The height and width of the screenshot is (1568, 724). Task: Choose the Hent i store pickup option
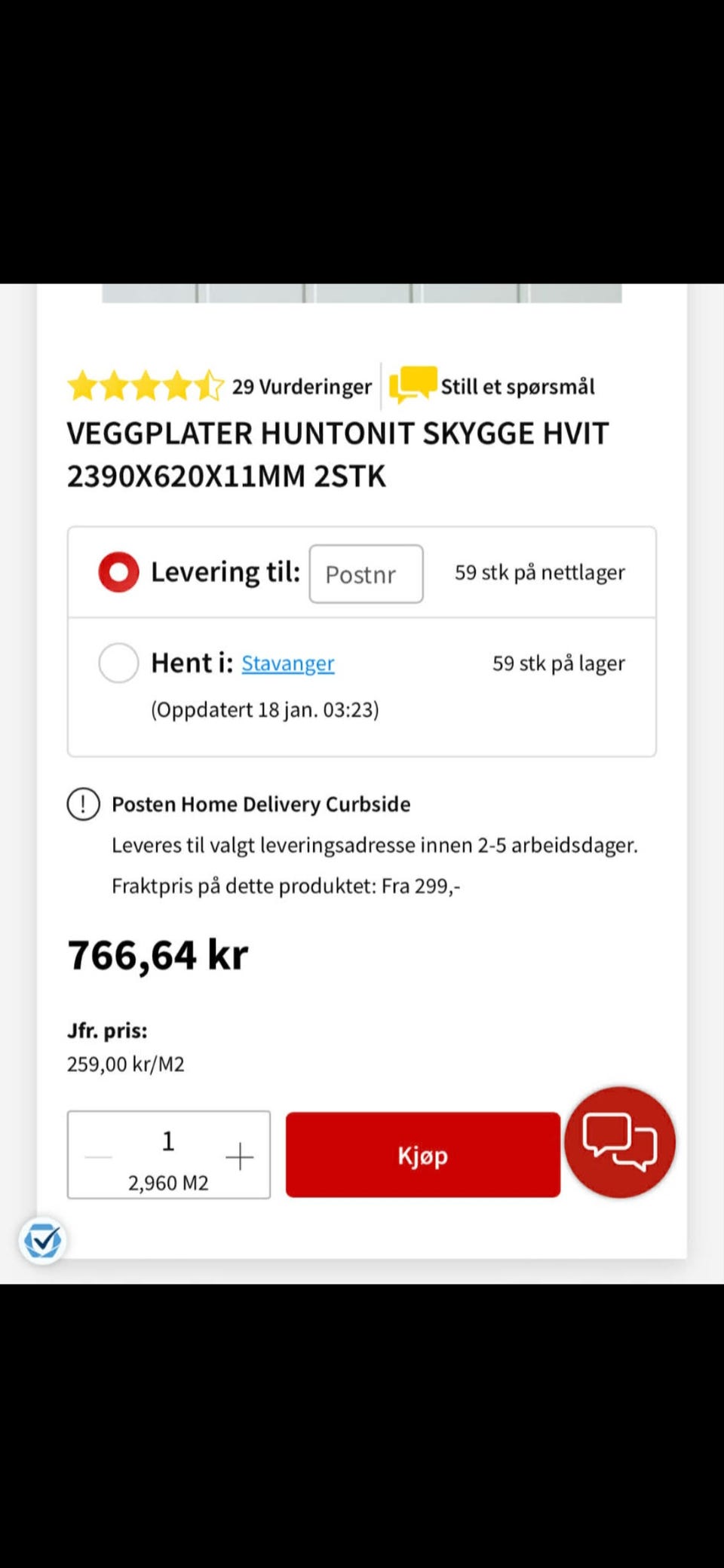point(119,663)
